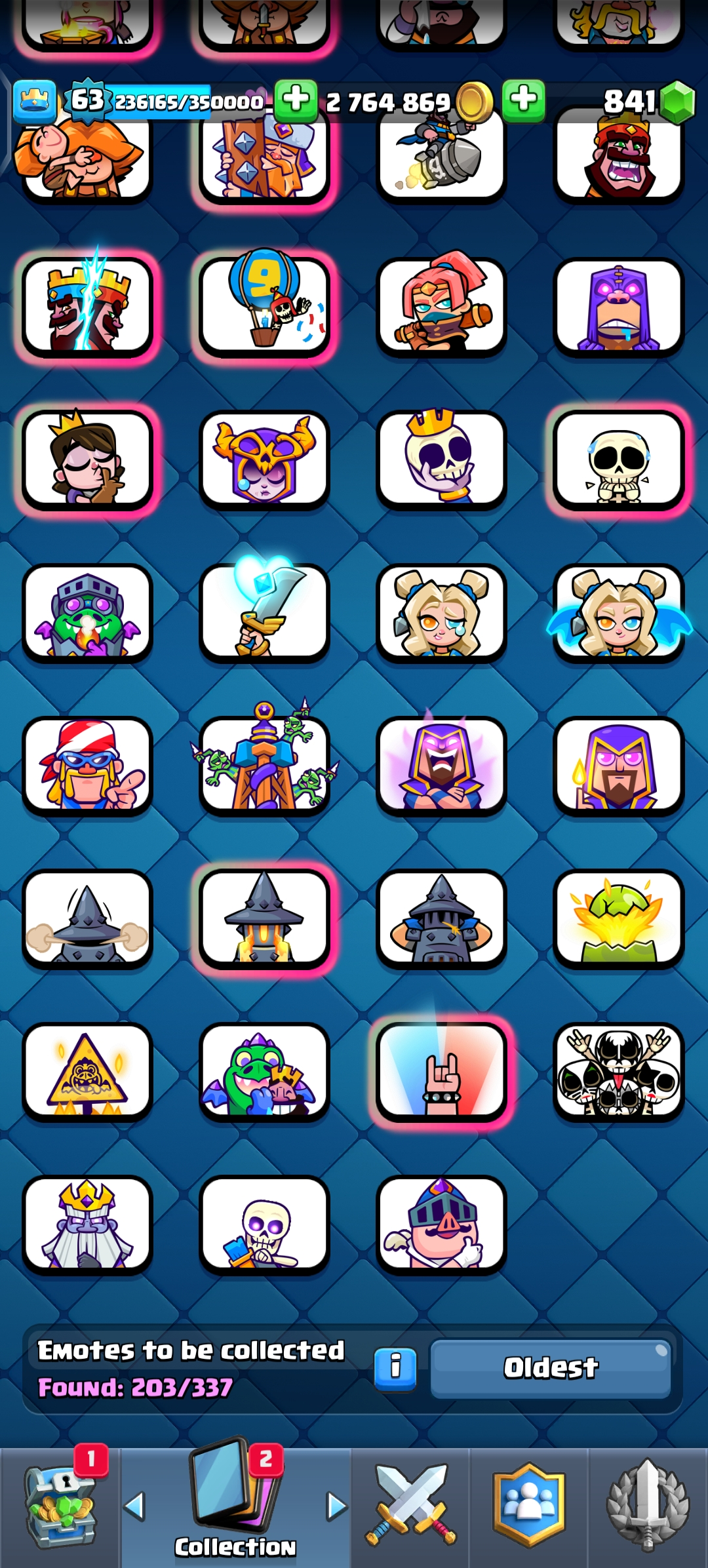Tap the left arrow beside Collection
The height and width of the screenshot is (1568, 708).
(134, 1506)
